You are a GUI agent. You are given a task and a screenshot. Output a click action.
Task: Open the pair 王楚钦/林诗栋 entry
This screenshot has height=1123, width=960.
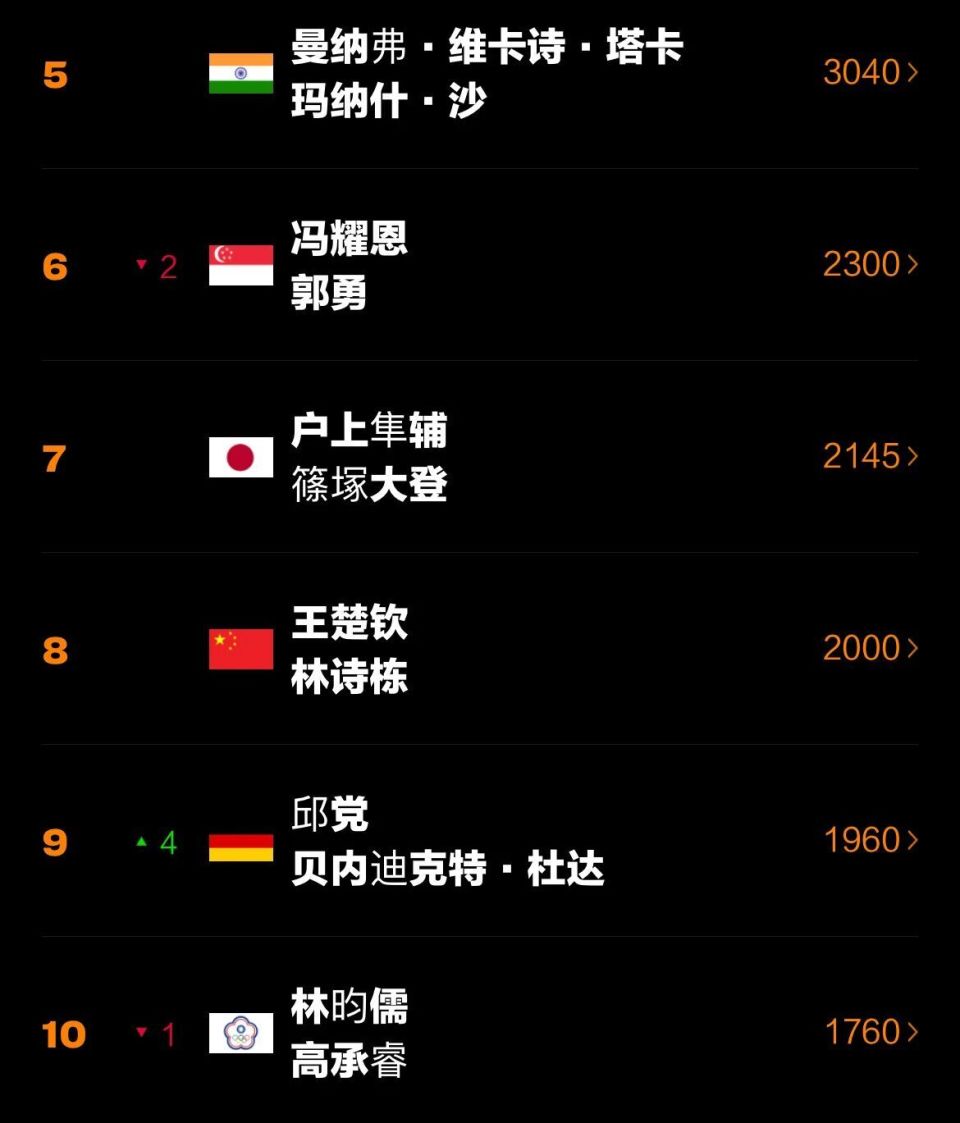[x=352, y=648]
